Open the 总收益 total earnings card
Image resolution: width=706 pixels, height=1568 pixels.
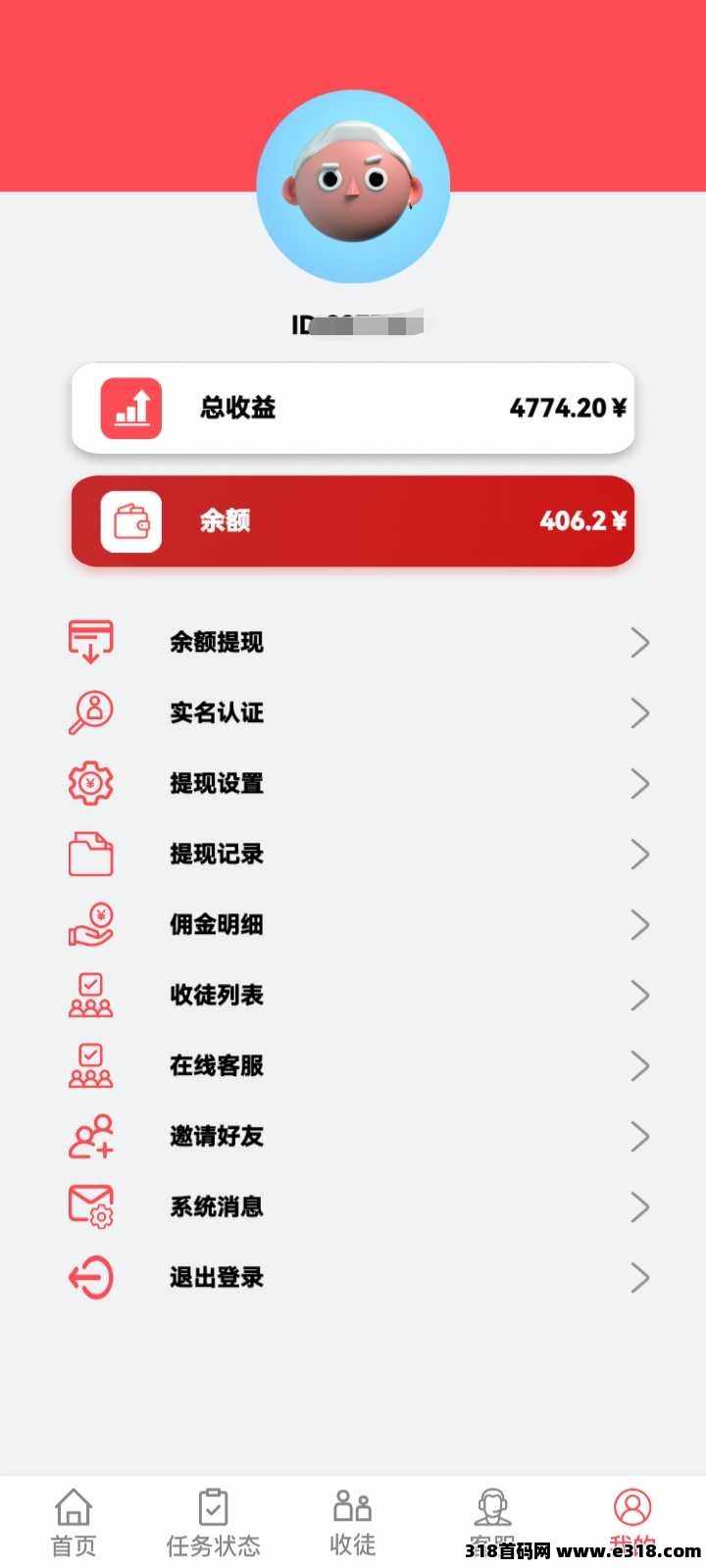pyautogui.click(x=353, y=408)
